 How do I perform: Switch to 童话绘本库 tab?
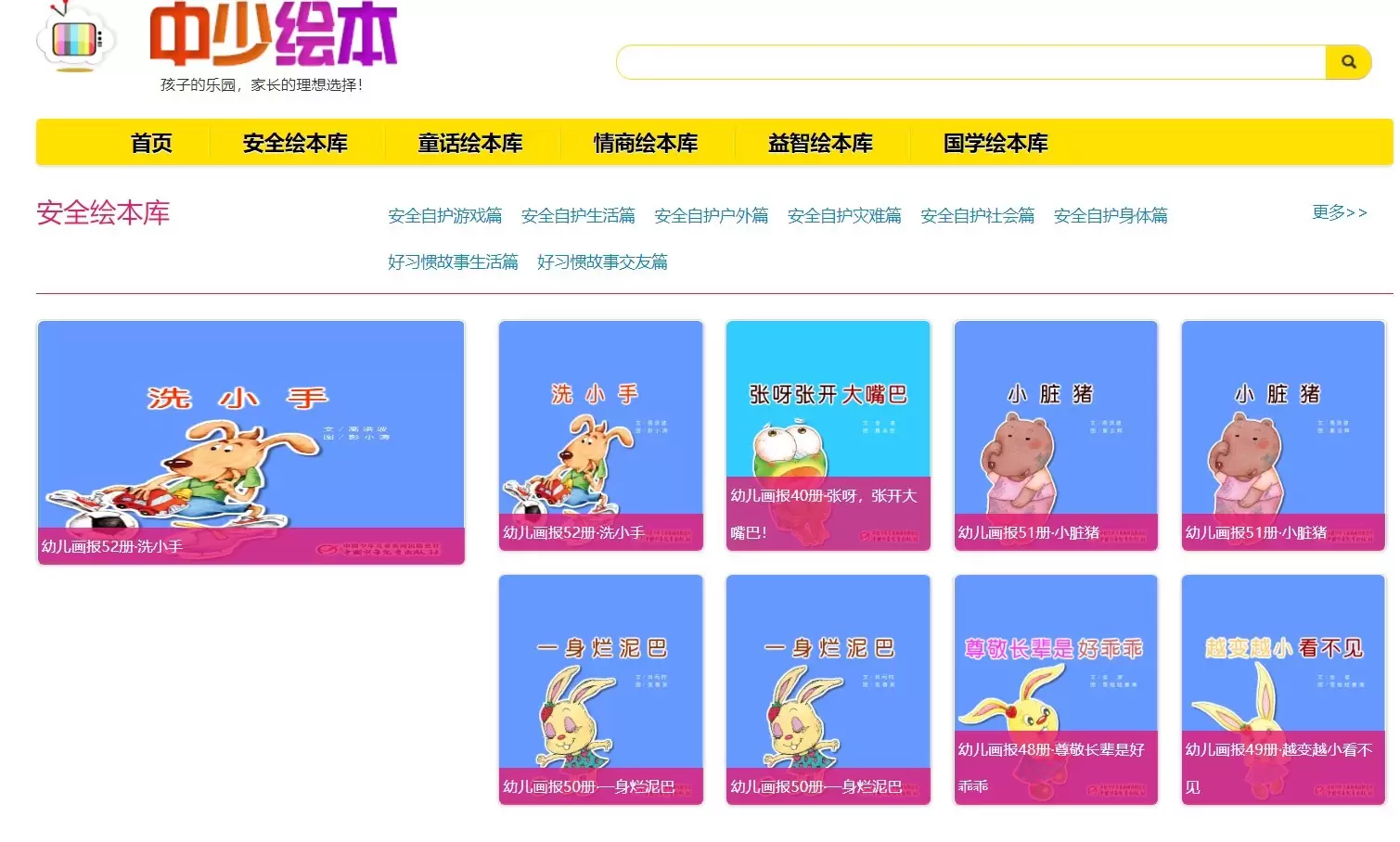click(x=470, y=143)
